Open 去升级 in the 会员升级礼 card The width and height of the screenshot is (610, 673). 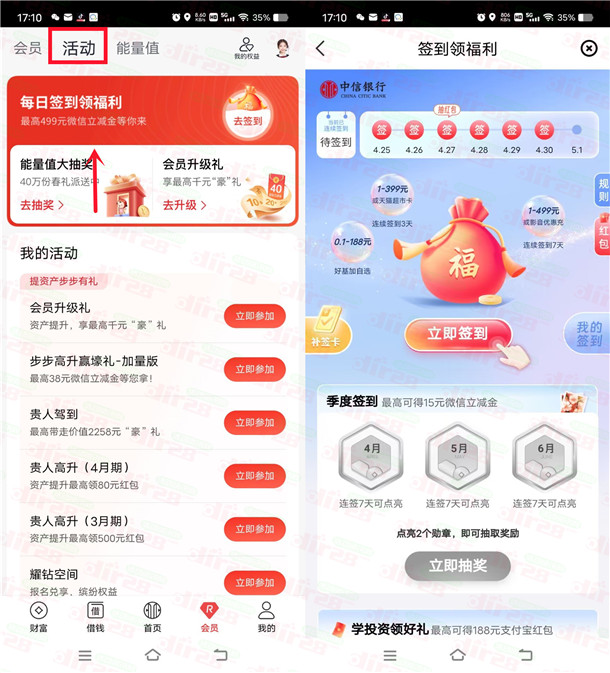(x=183, y=205)
